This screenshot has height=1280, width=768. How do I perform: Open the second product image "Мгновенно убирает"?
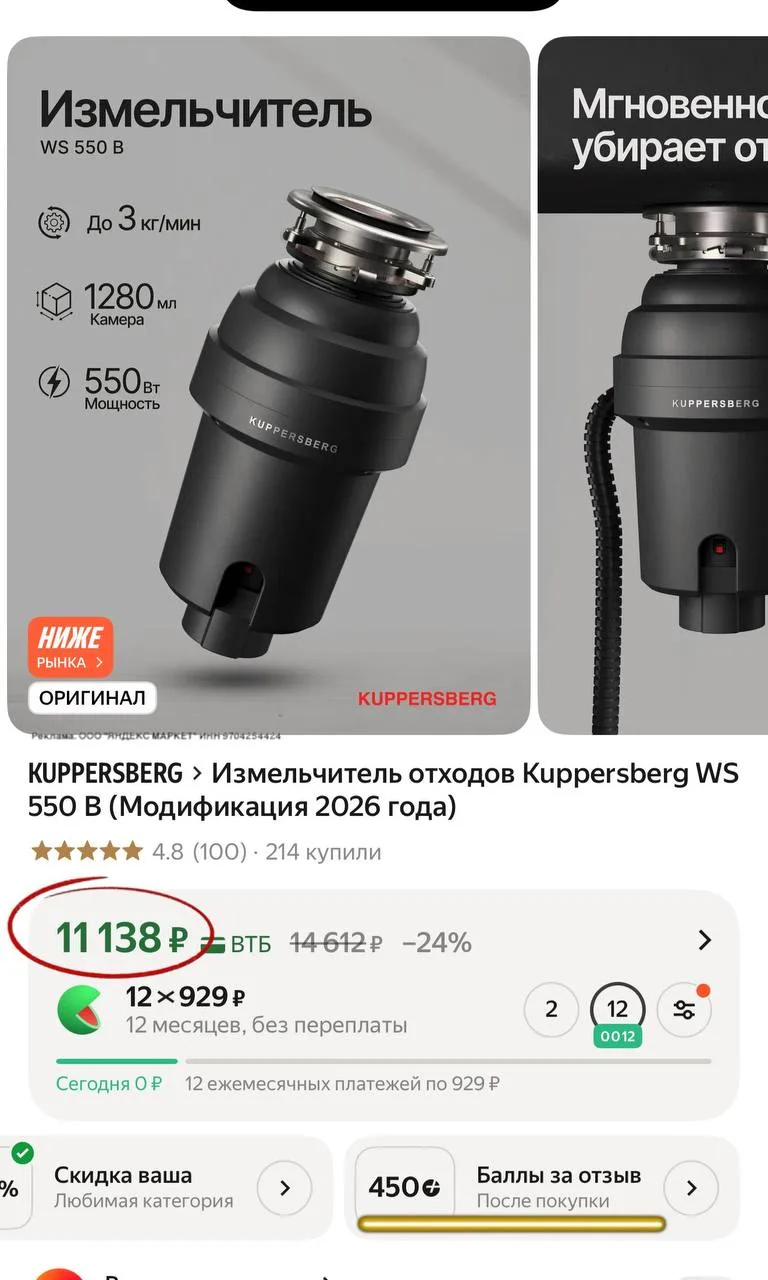[x=653, y=385]
